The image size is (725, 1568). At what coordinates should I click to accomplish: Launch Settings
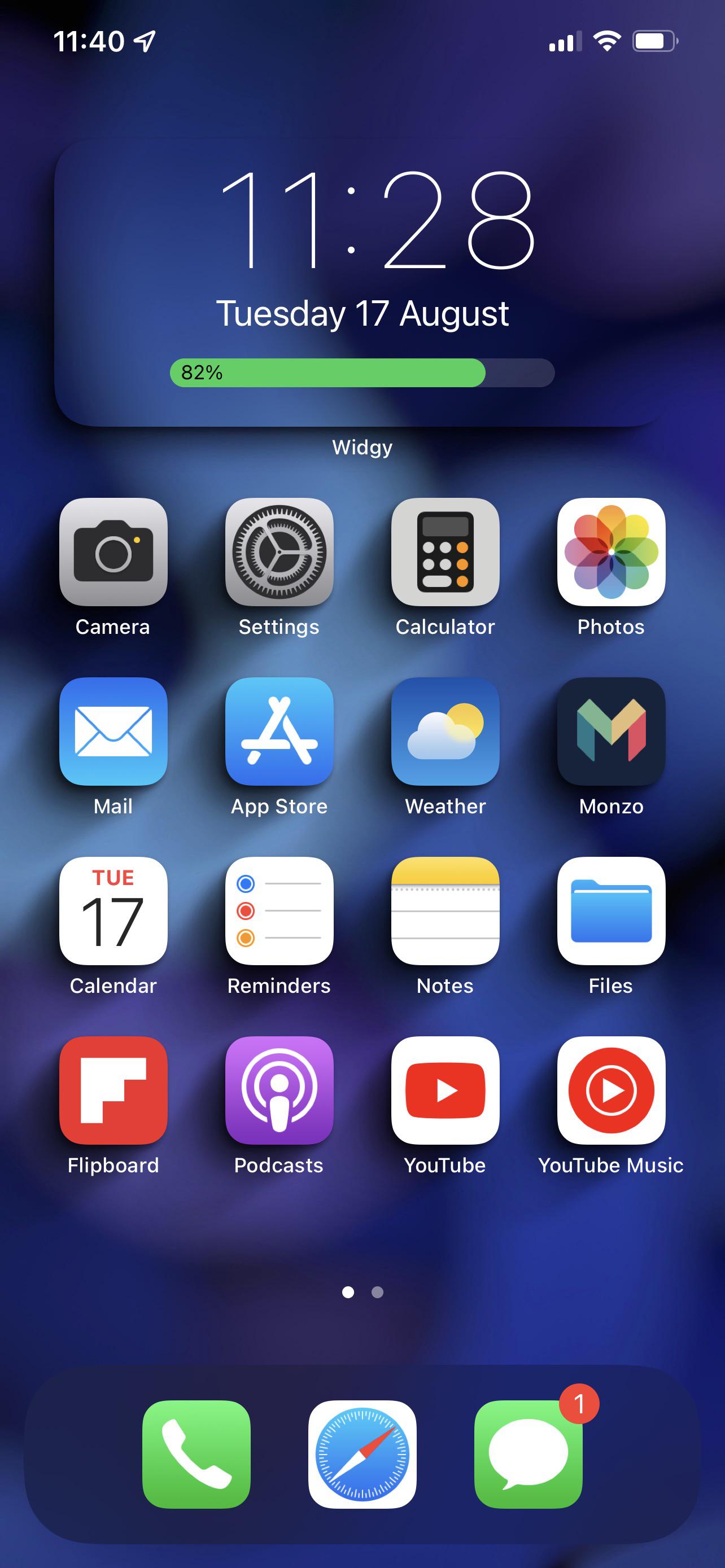click(x=279, y=554)
